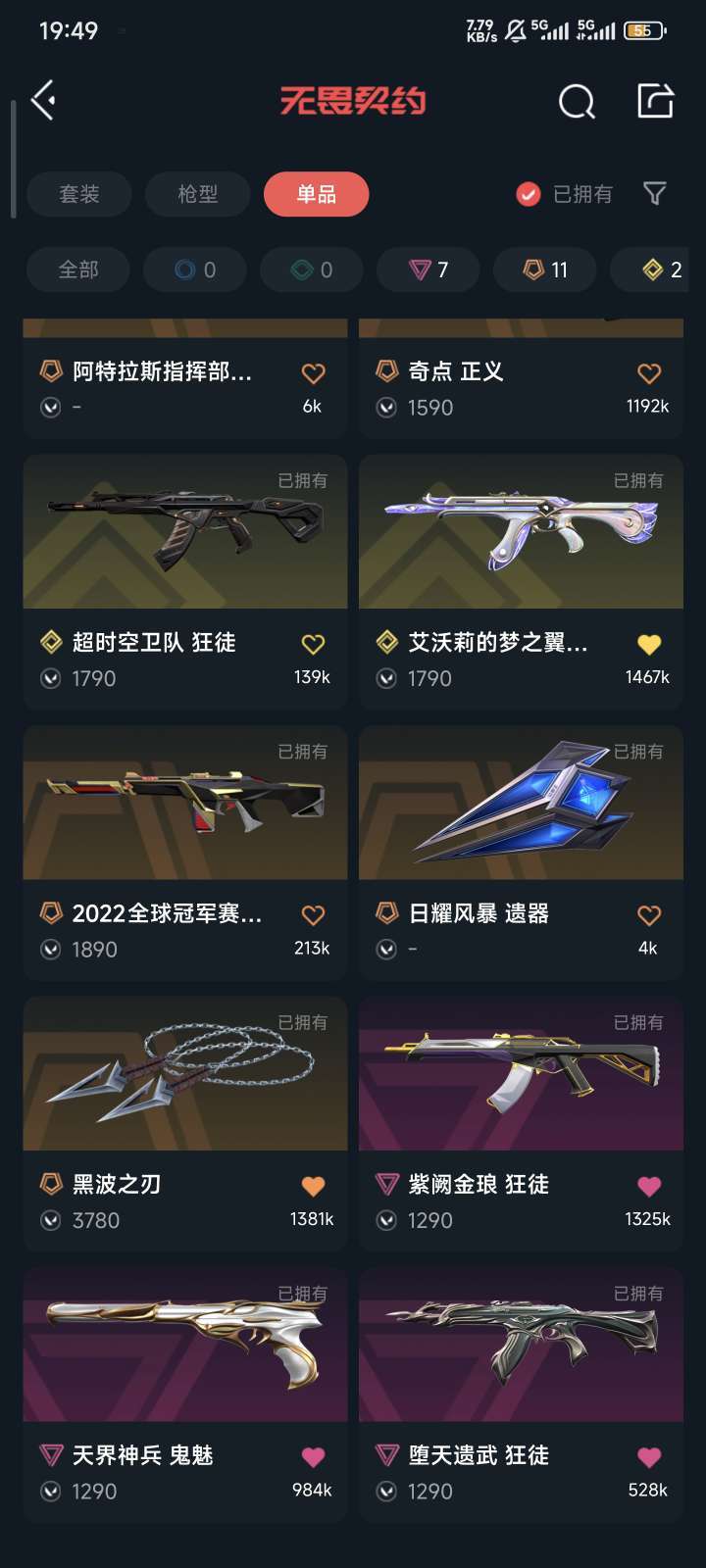Switch to the 套装 tab
The height and width of the screenshot is (1568, 706).
click(79, 194)
